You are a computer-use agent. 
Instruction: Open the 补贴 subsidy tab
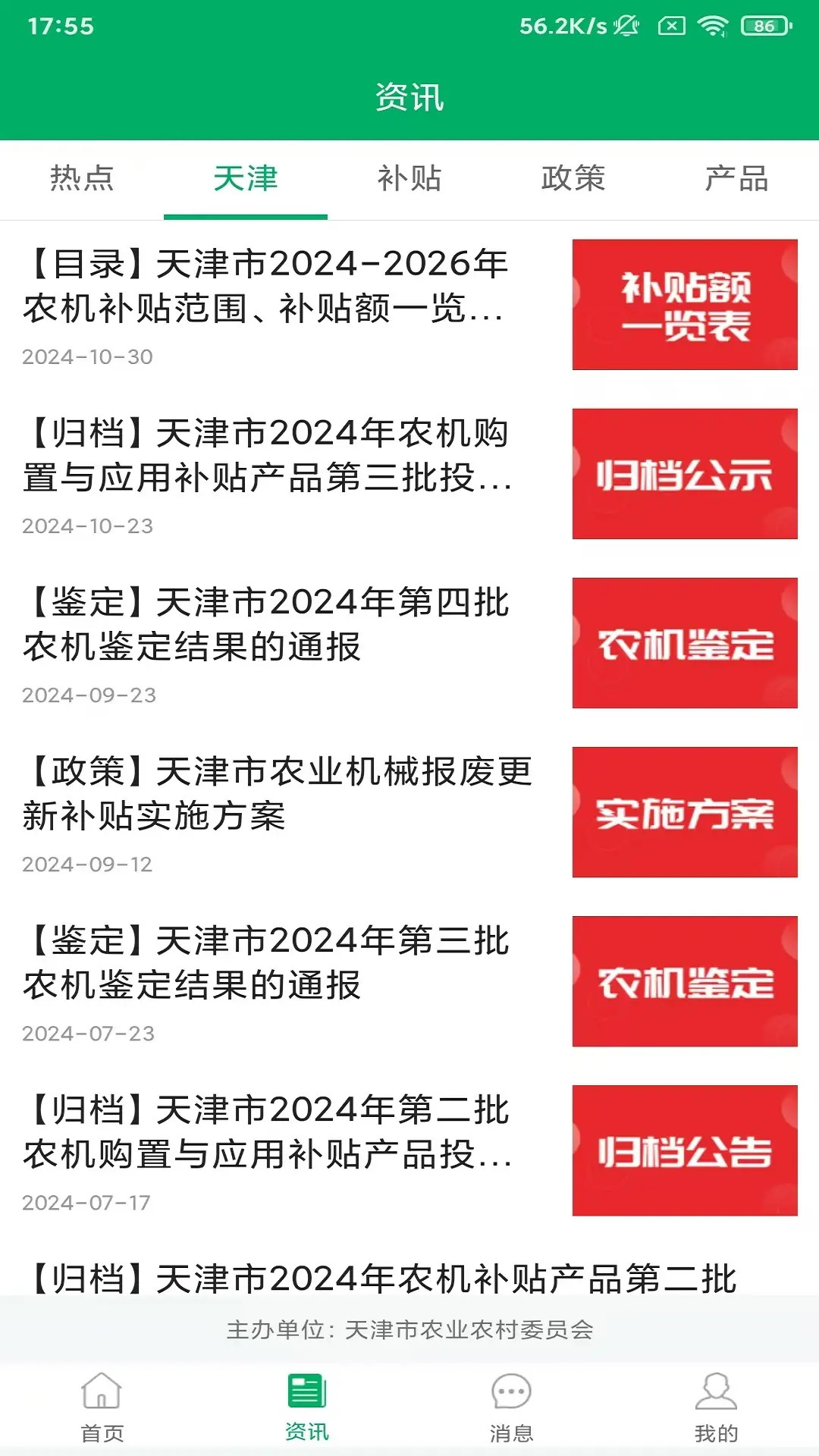(x=409, y=179)
